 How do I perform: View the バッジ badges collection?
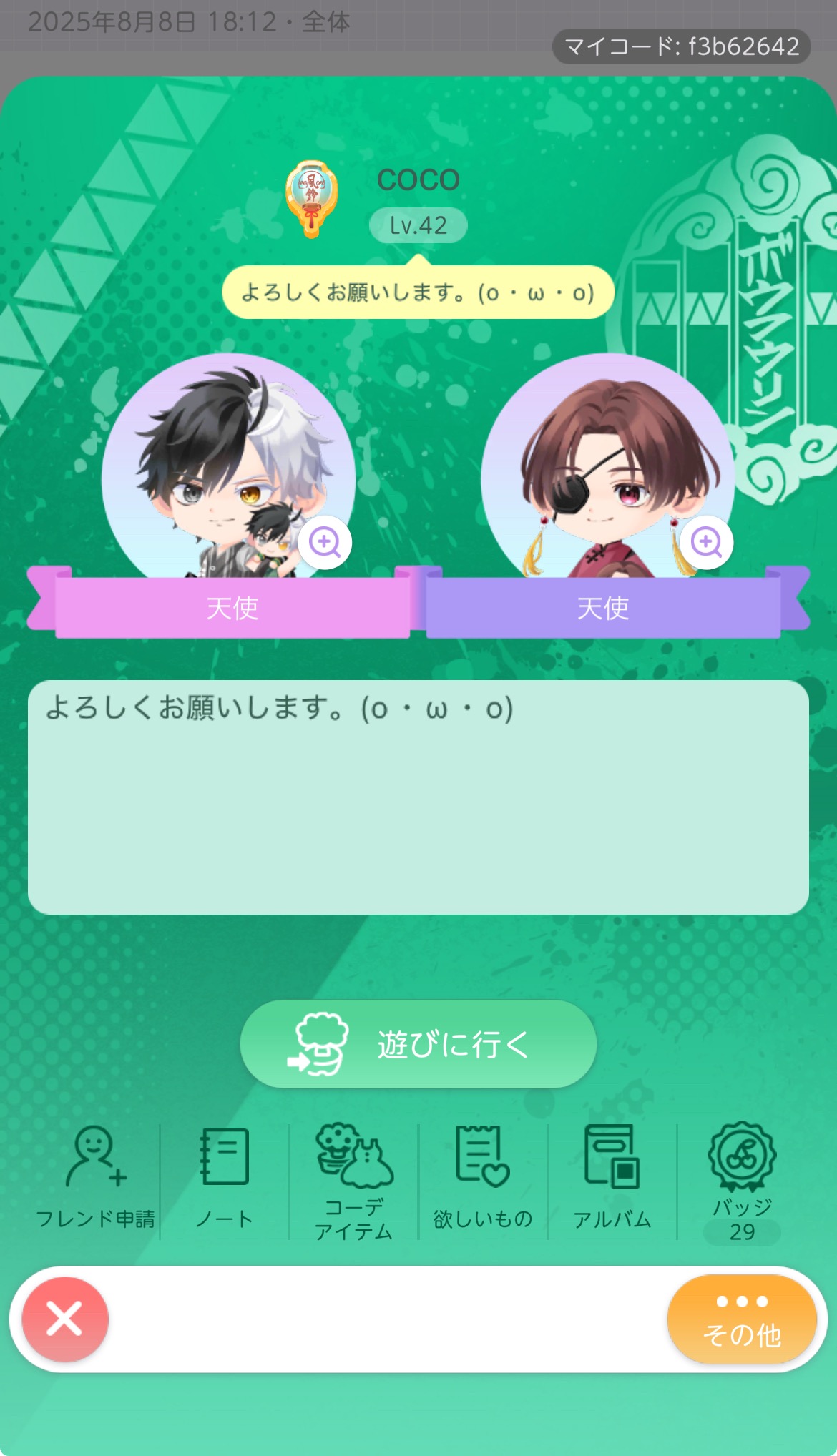742,1180
